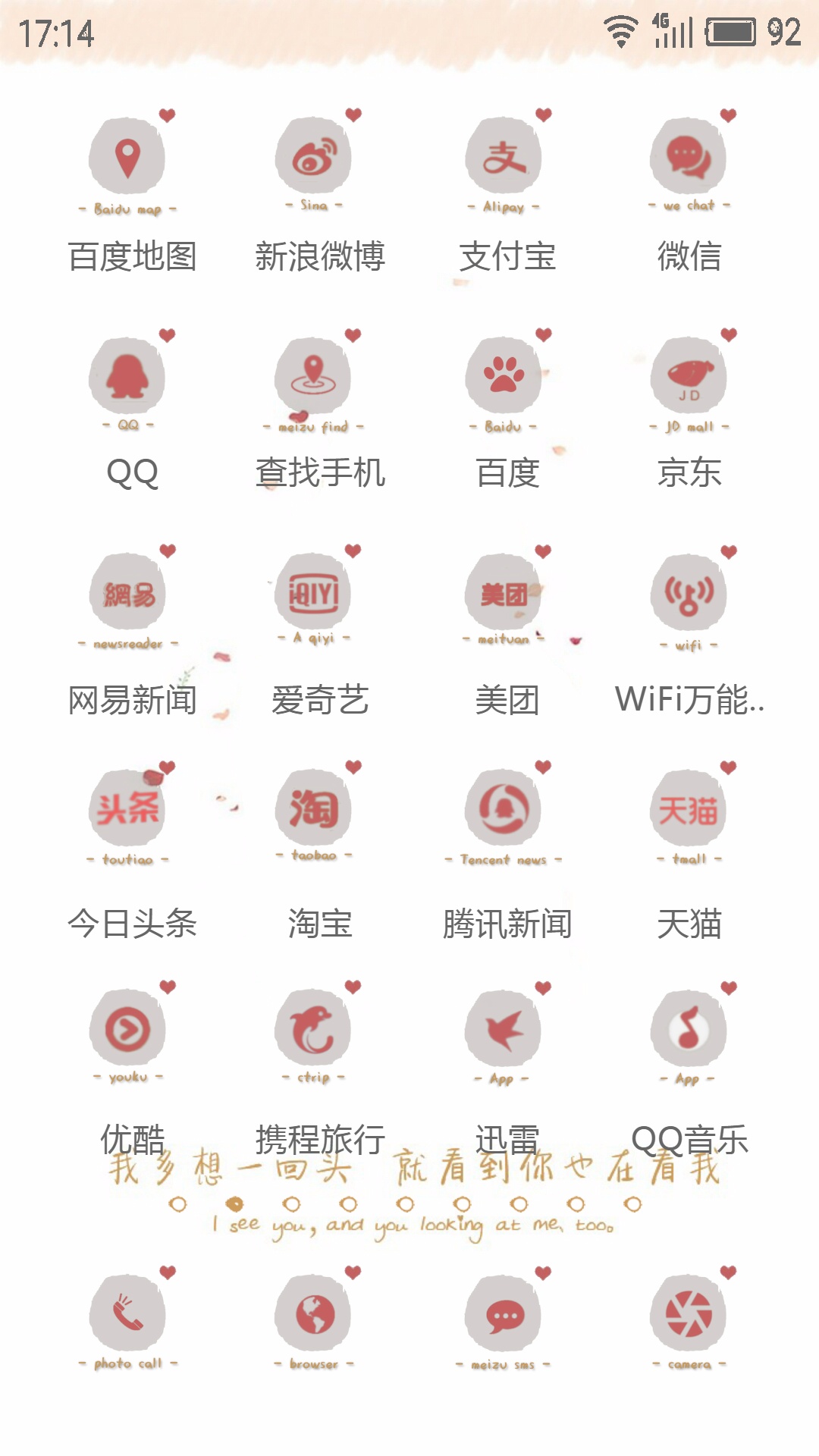Viewport: 819px width, 1456px height.
Task: Open WeChat (微信)
Action: [x=689, y=156]
